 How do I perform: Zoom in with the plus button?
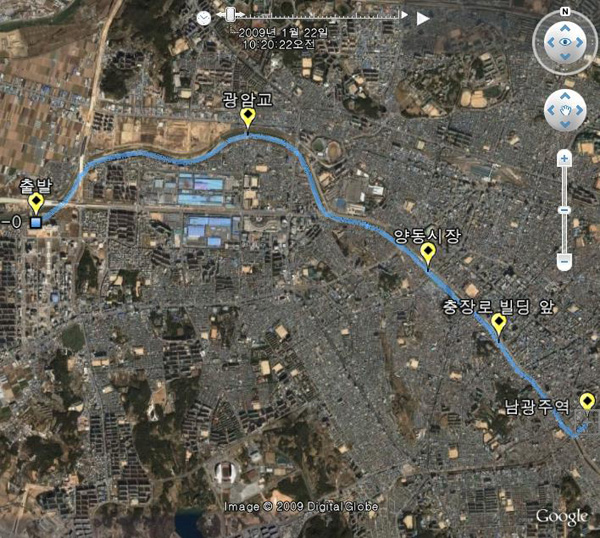564,158
